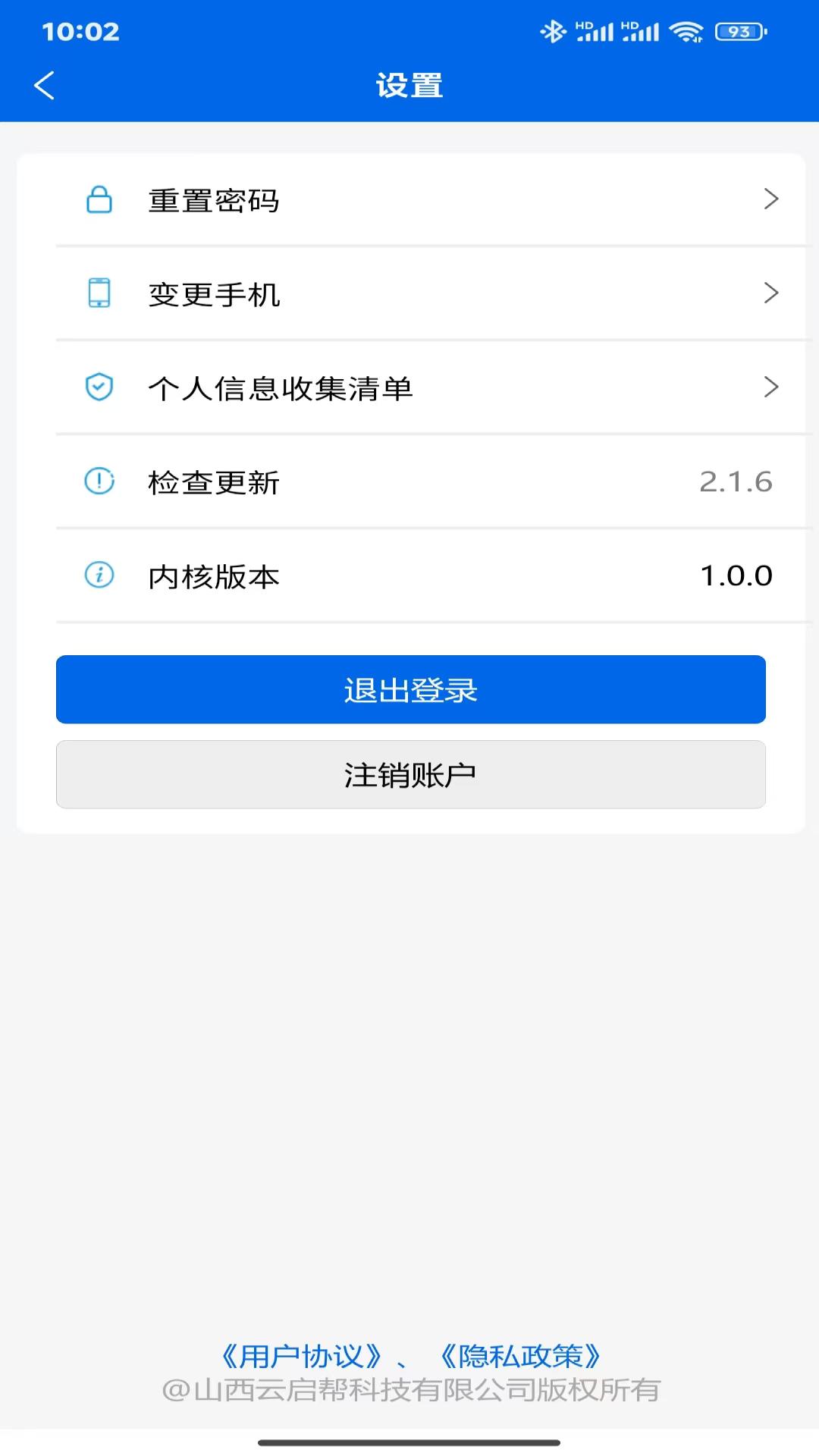This screenshot has width=819, height=1456.
Task: Click the lock icon beside 重置密码
Action: point(99,199)
